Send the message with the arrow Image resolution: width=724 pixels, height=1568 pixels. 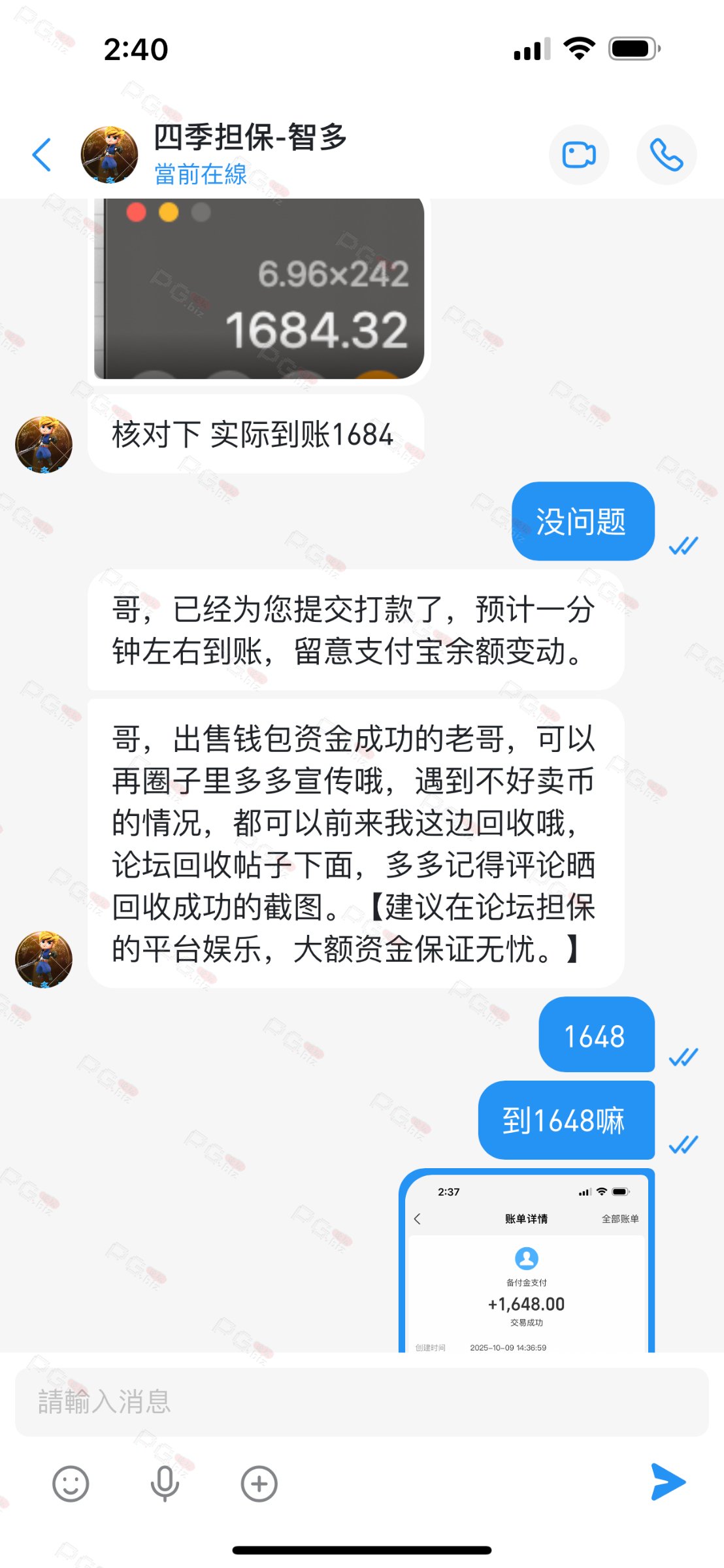click(x=668, y=1482)
